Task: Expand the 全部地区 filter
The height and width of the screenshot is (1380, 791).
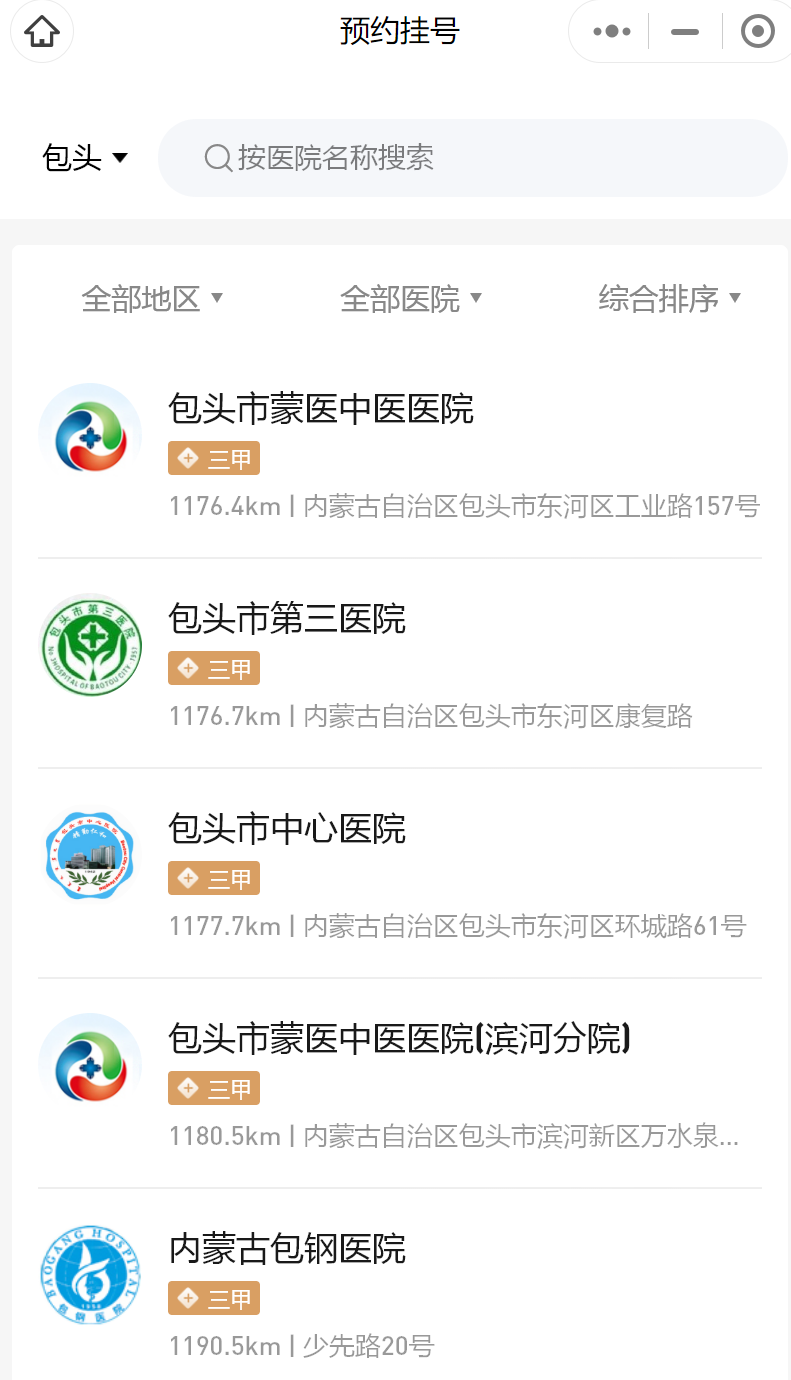Action: [x=152, y=298]
